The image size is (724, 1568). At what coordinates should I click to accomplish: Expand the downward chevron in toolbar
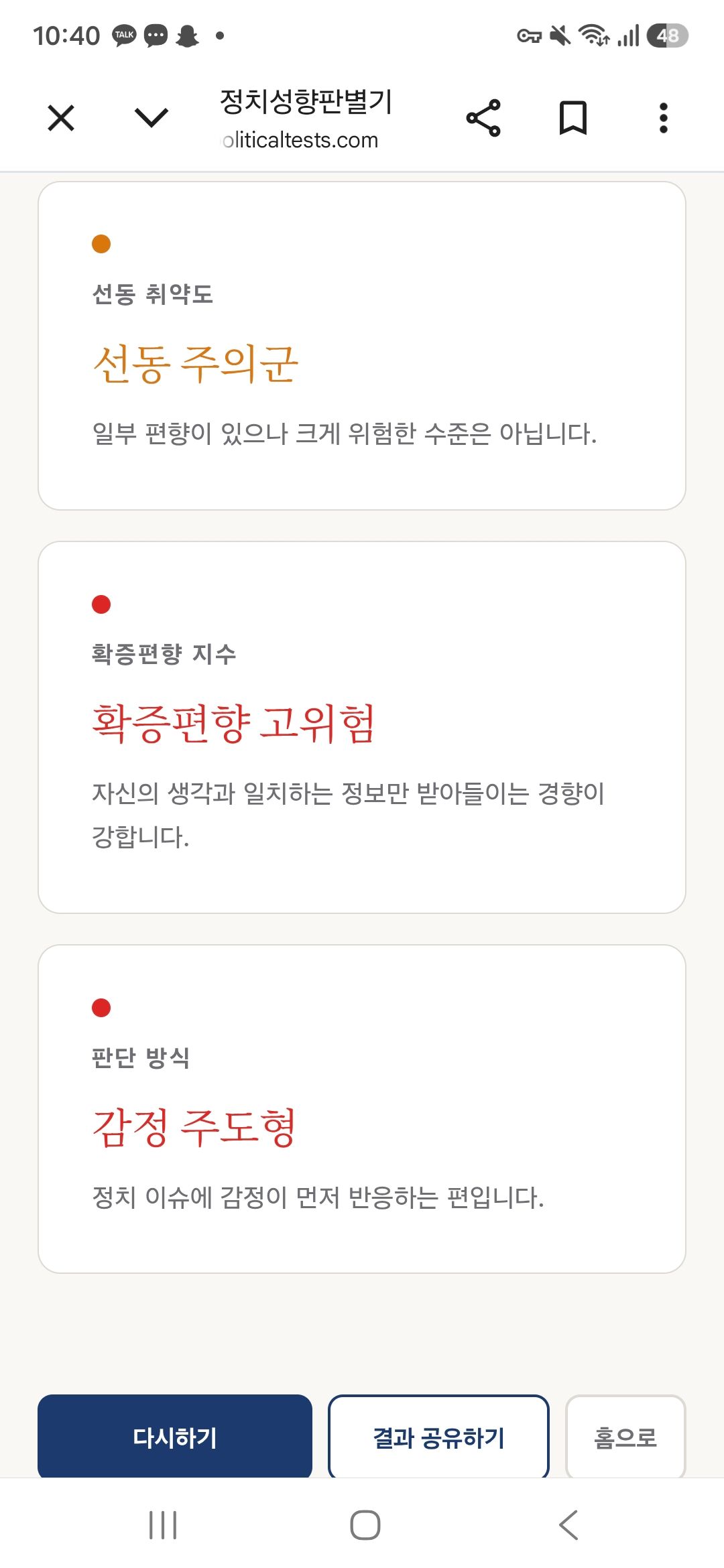[152, 119]
